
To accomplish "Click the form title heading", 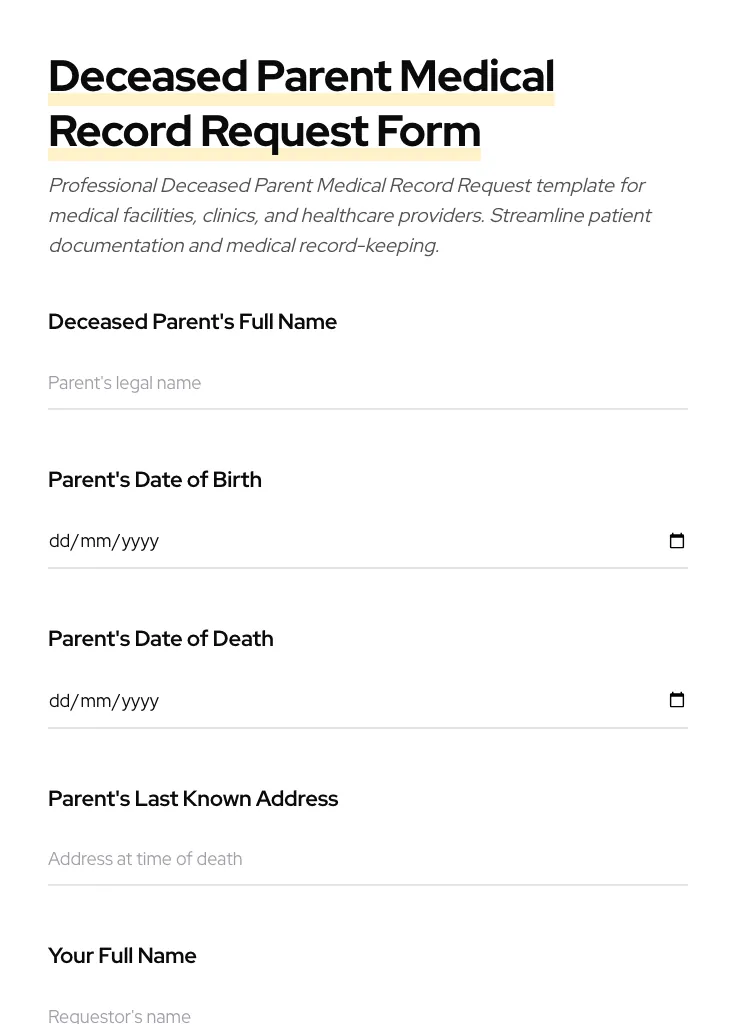I will (300, 103).
